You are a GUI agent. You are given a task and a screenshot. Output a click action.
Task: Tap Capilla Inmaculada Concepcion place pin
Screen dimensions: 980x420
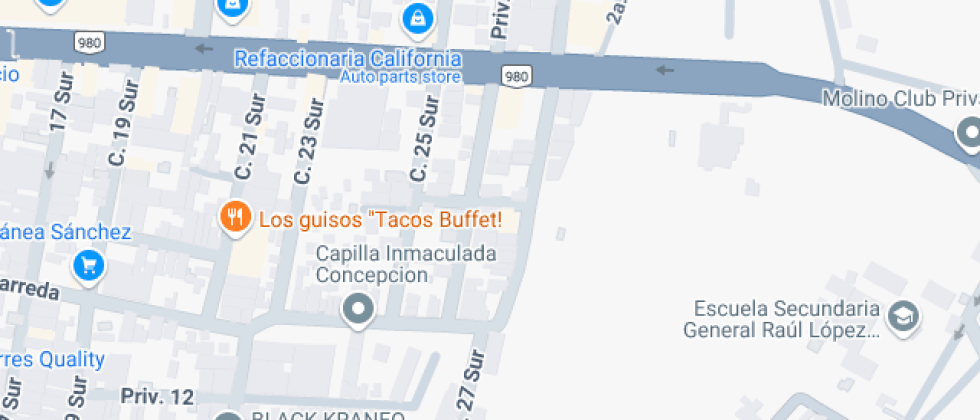tap(358, 310)
